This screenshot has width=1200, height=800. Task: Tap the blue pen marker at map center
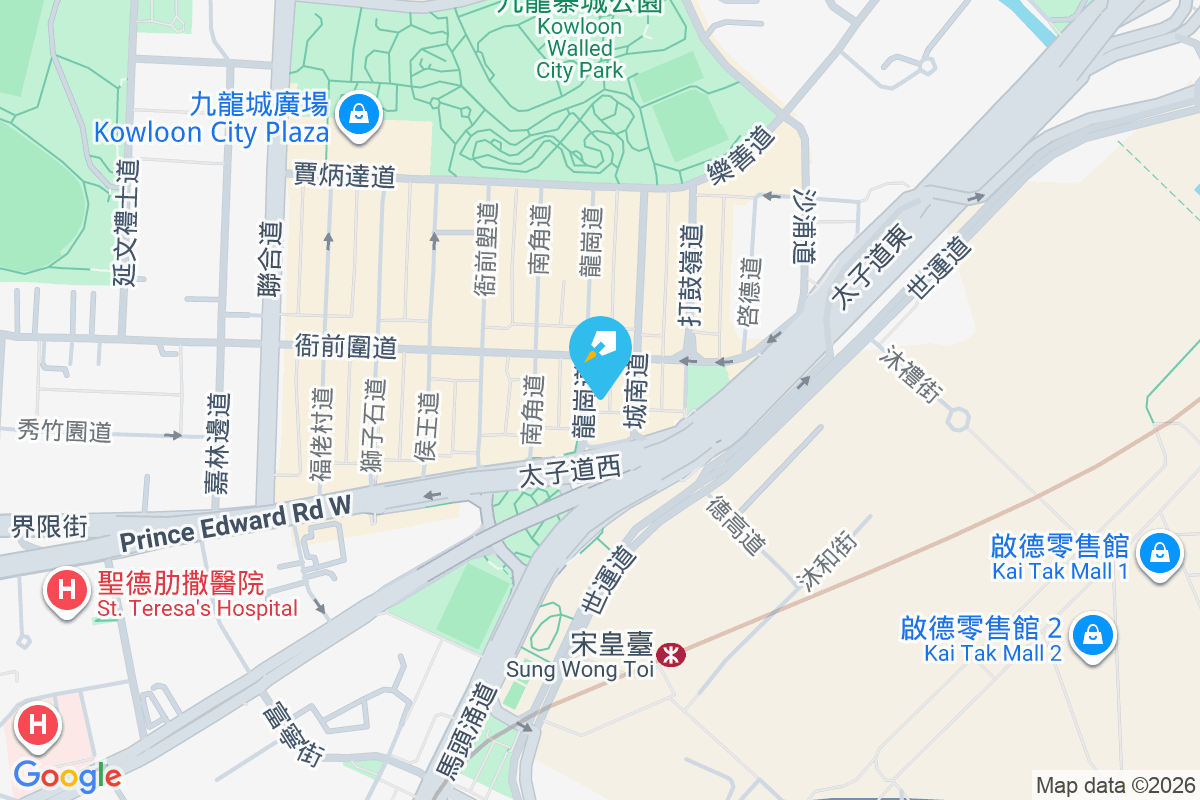(600, 351)
